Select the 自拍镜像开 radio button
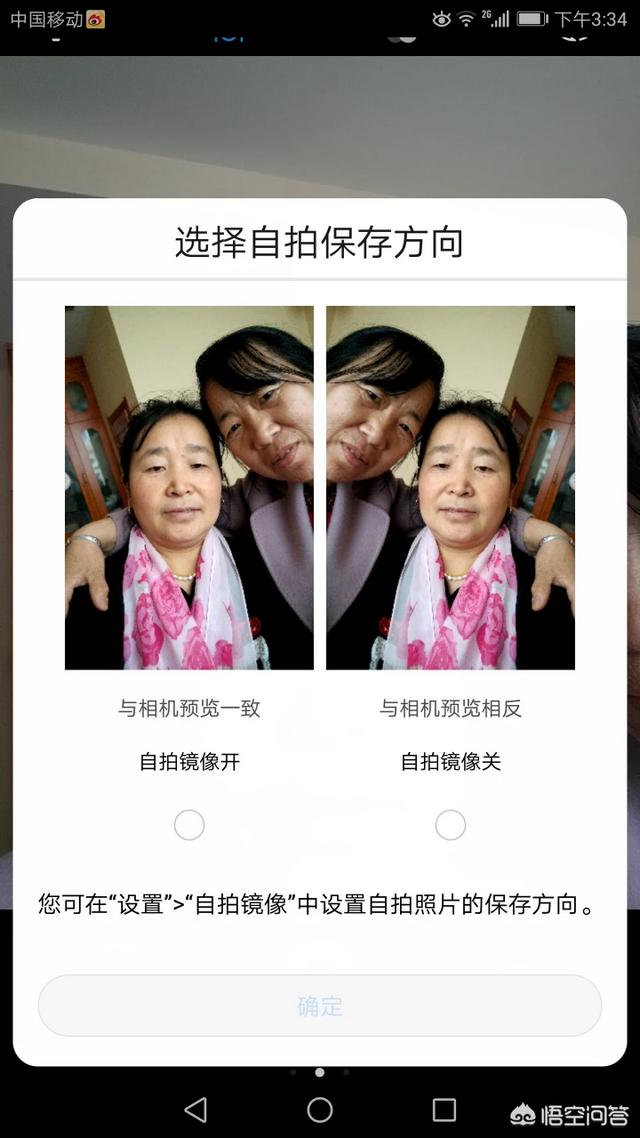640x1138 pixels. tap(189, 825)
